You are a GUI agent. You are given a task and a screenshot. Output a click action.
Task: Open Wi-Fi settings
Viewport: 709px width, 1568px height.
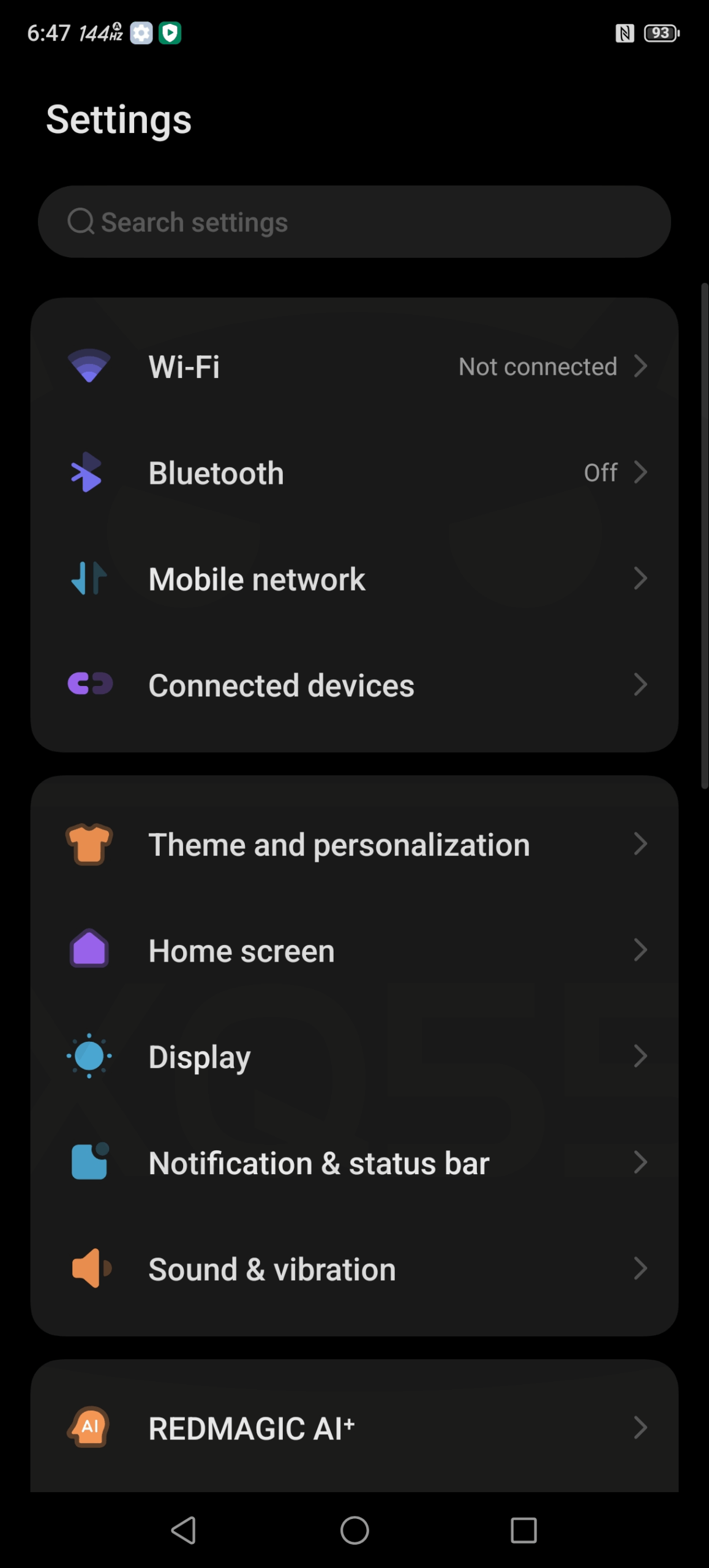[354, 367]
